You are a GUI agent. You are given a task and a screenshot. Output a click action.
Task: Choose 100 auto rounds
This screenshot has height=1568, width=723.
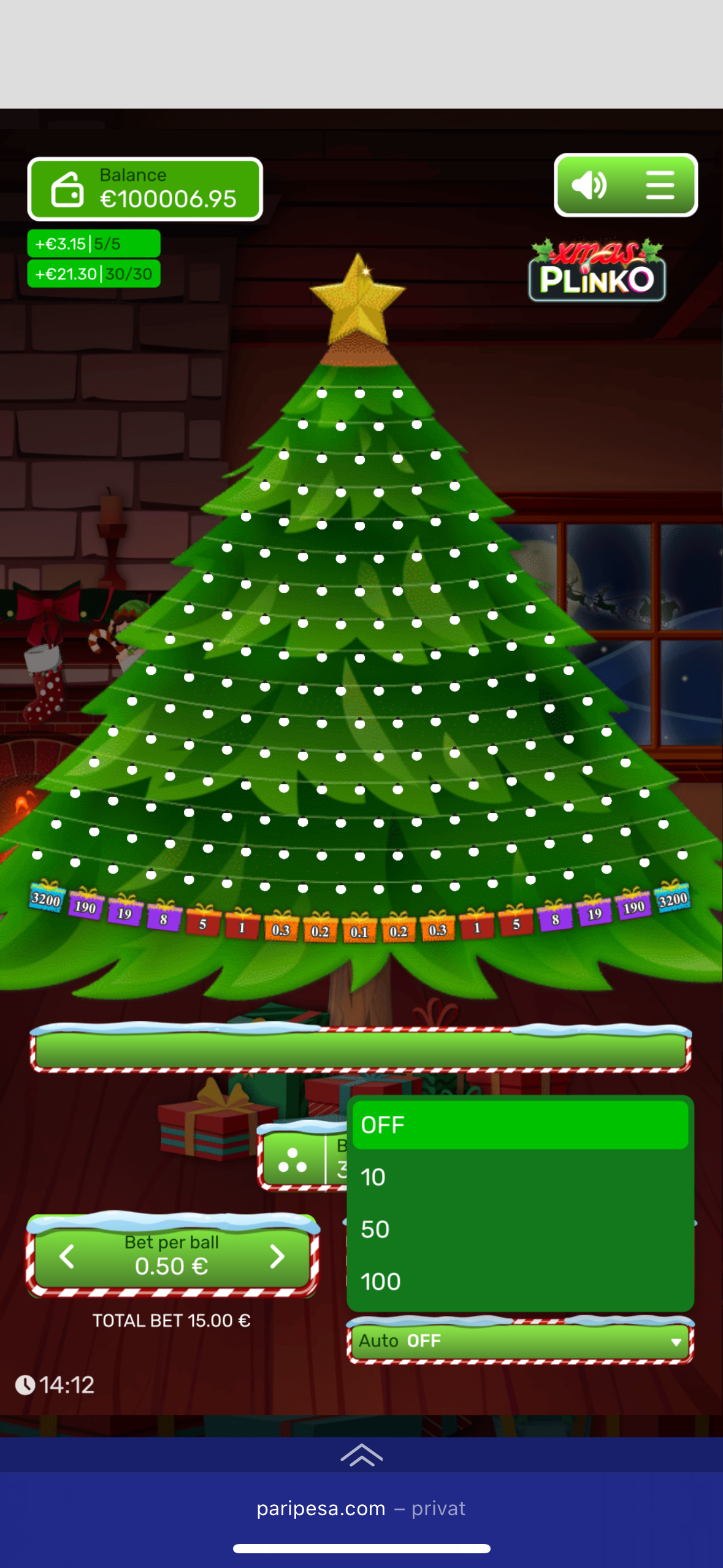(520, 1282)
